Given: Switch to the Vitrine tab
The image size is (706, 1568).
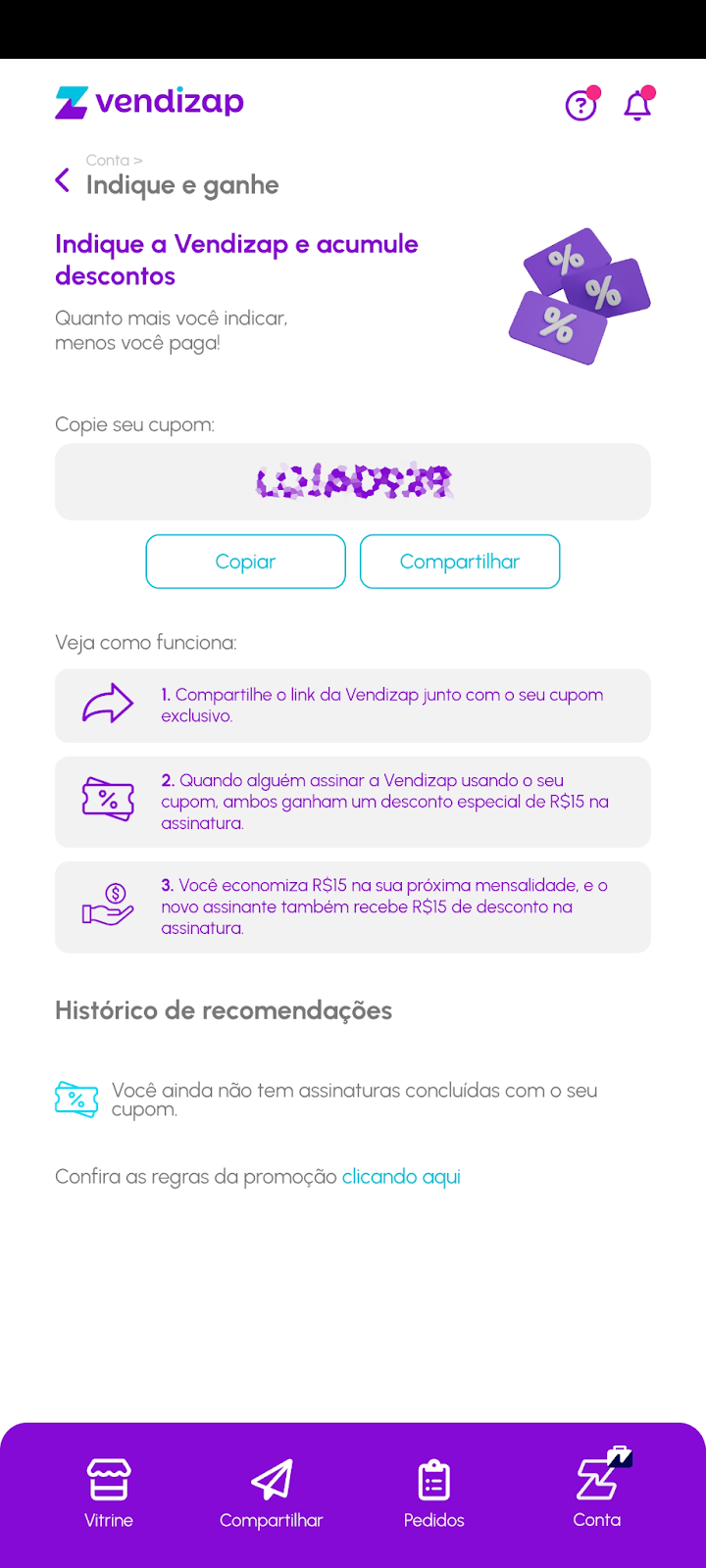Looking at the screenshot, I should [108, 1494].
